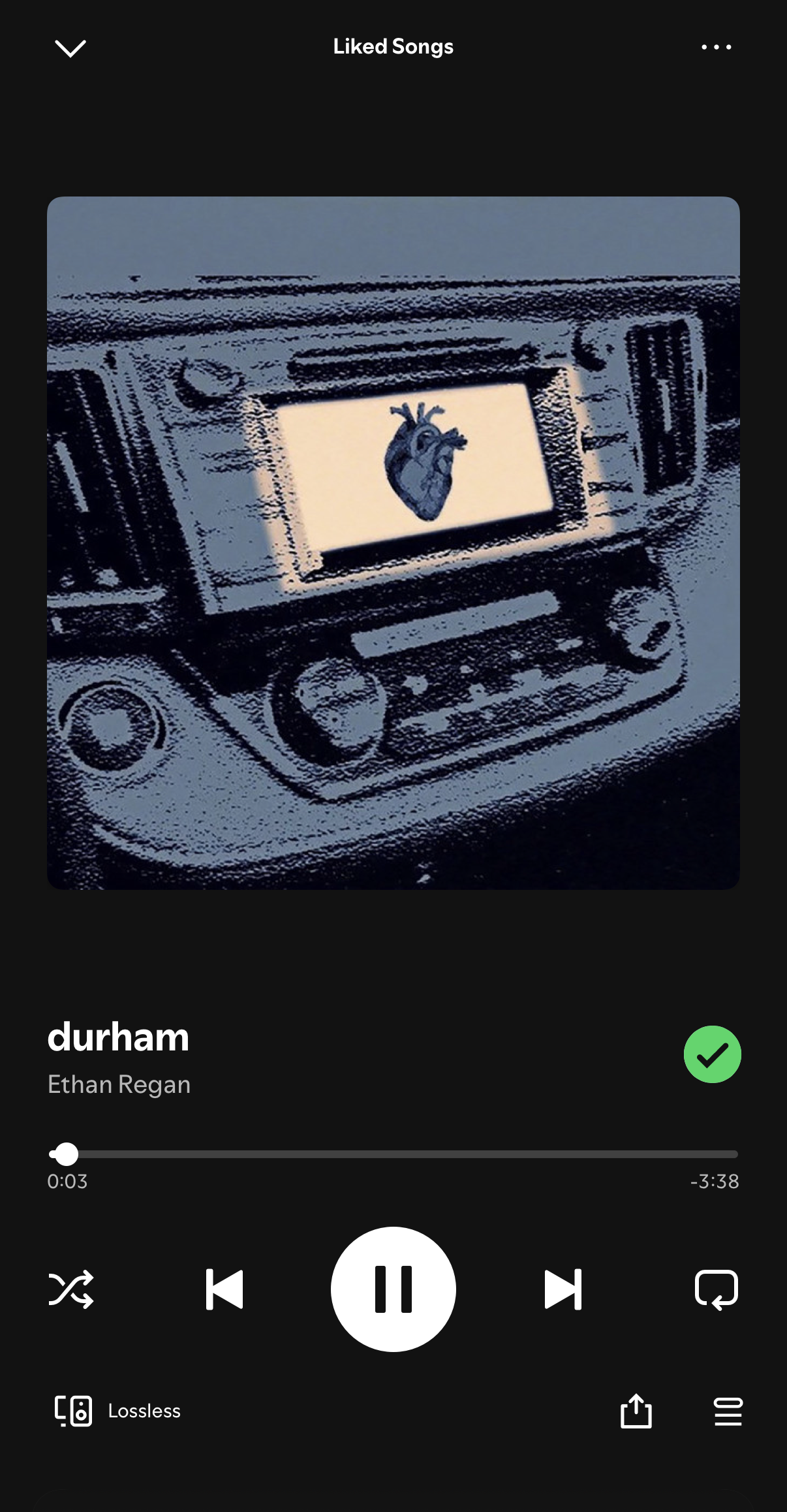Toggle shuffle playback
Screen dimensions: 787x1512
71,1289
